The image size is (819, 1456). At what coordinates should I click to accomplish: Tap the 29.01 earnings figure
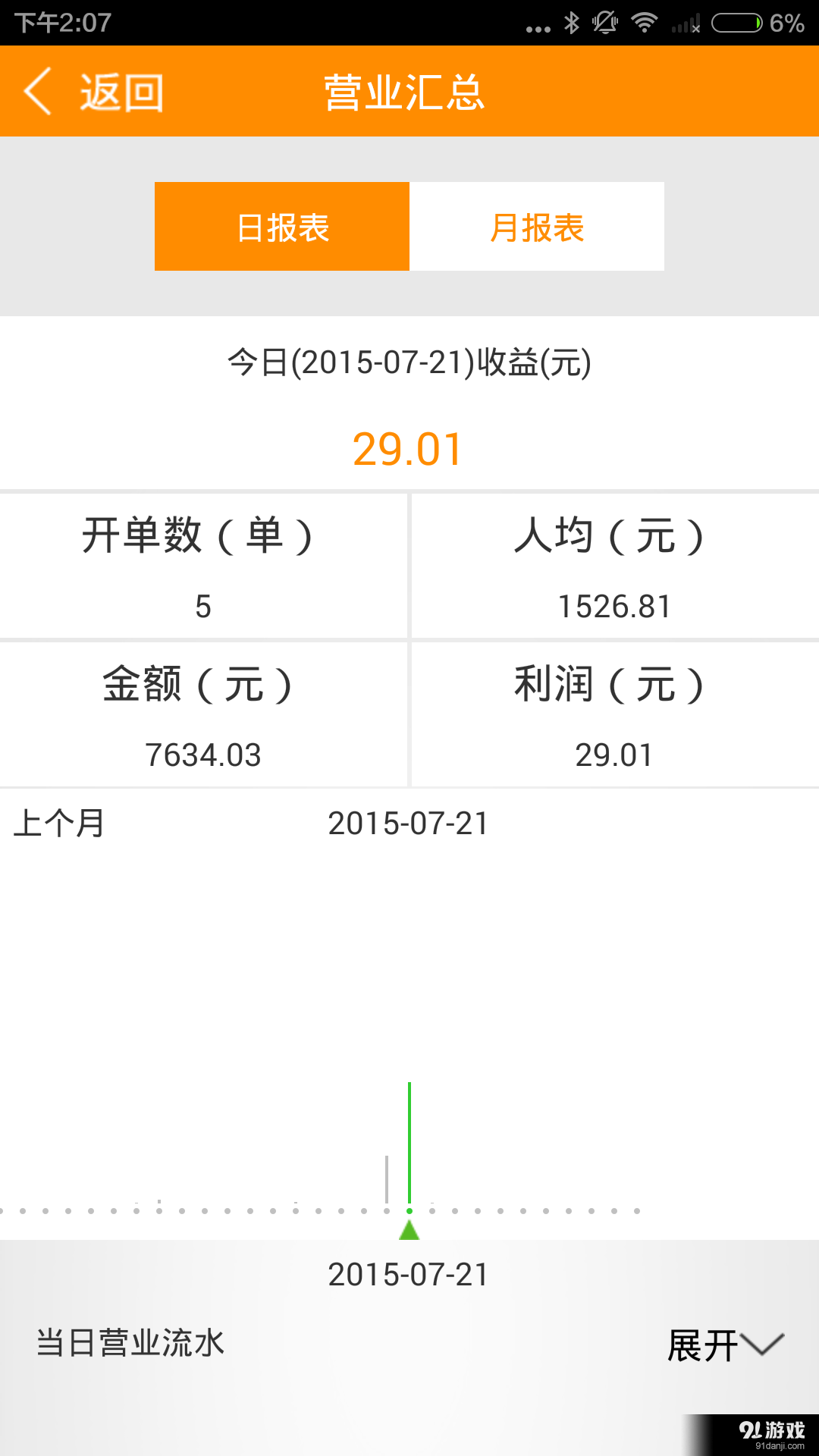pyautogui.click(x=409, y=449)
